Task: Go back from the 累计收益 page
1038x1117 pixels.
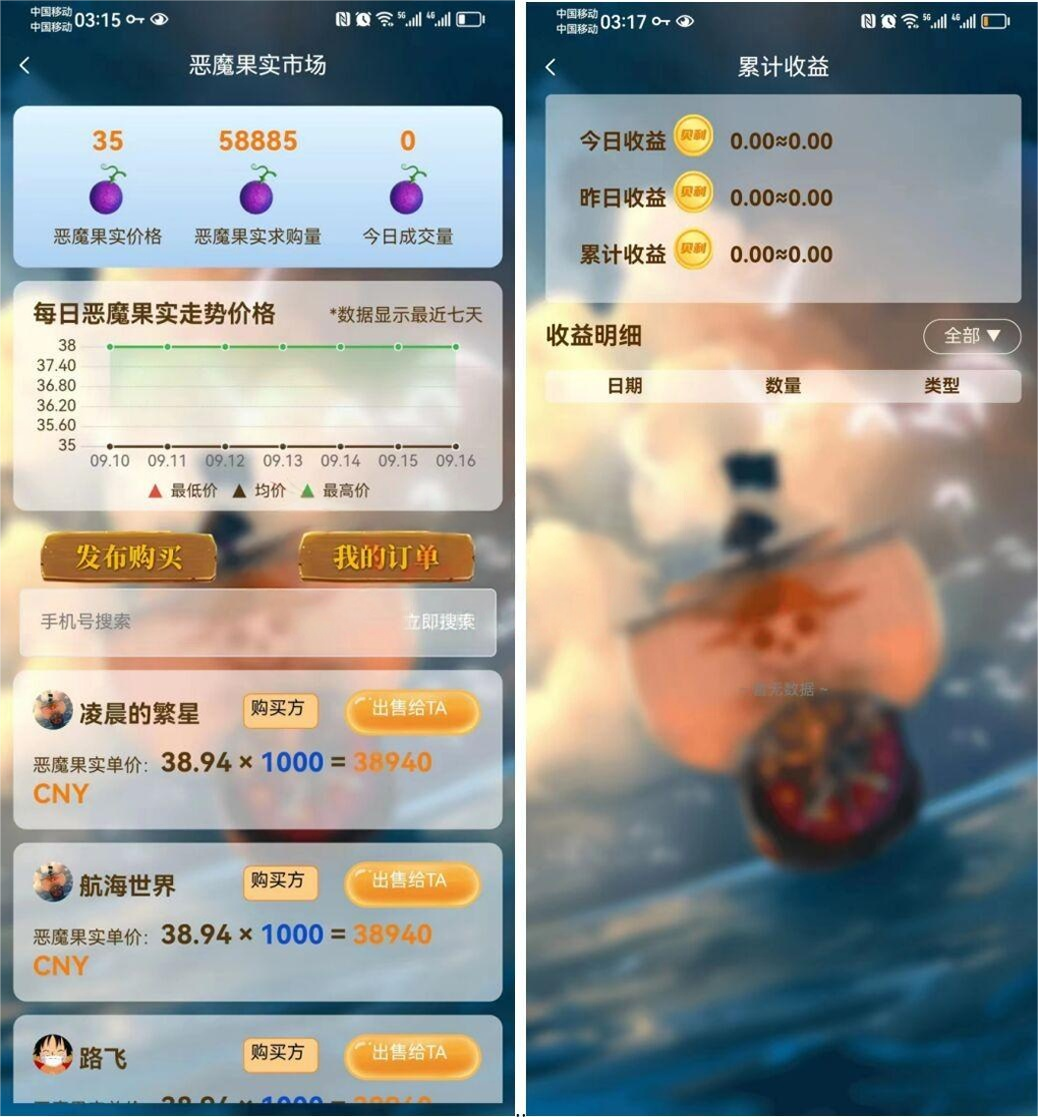Action: coord(550,67)
